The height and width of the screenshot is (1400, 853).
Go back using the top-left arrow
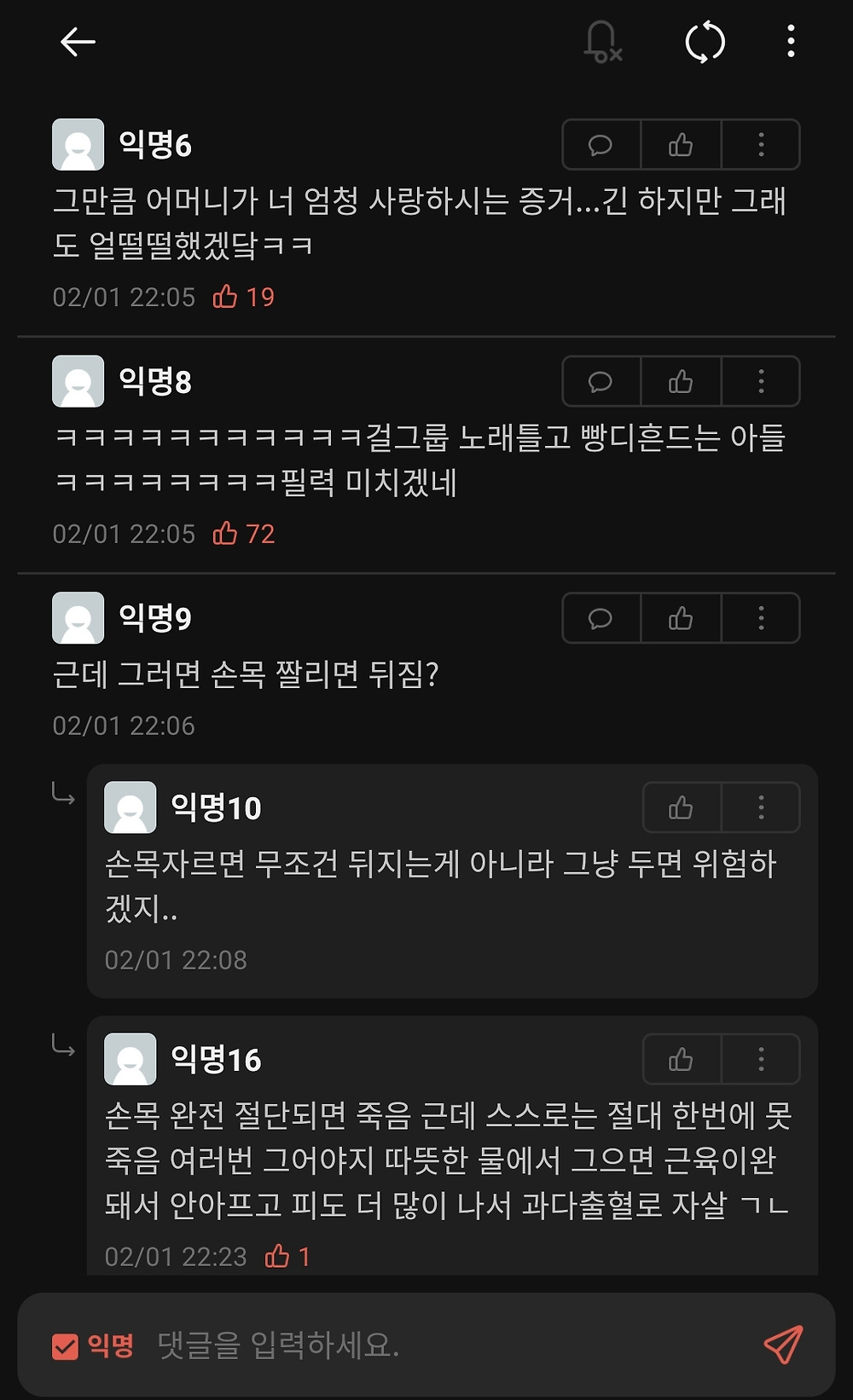(78, 42)
